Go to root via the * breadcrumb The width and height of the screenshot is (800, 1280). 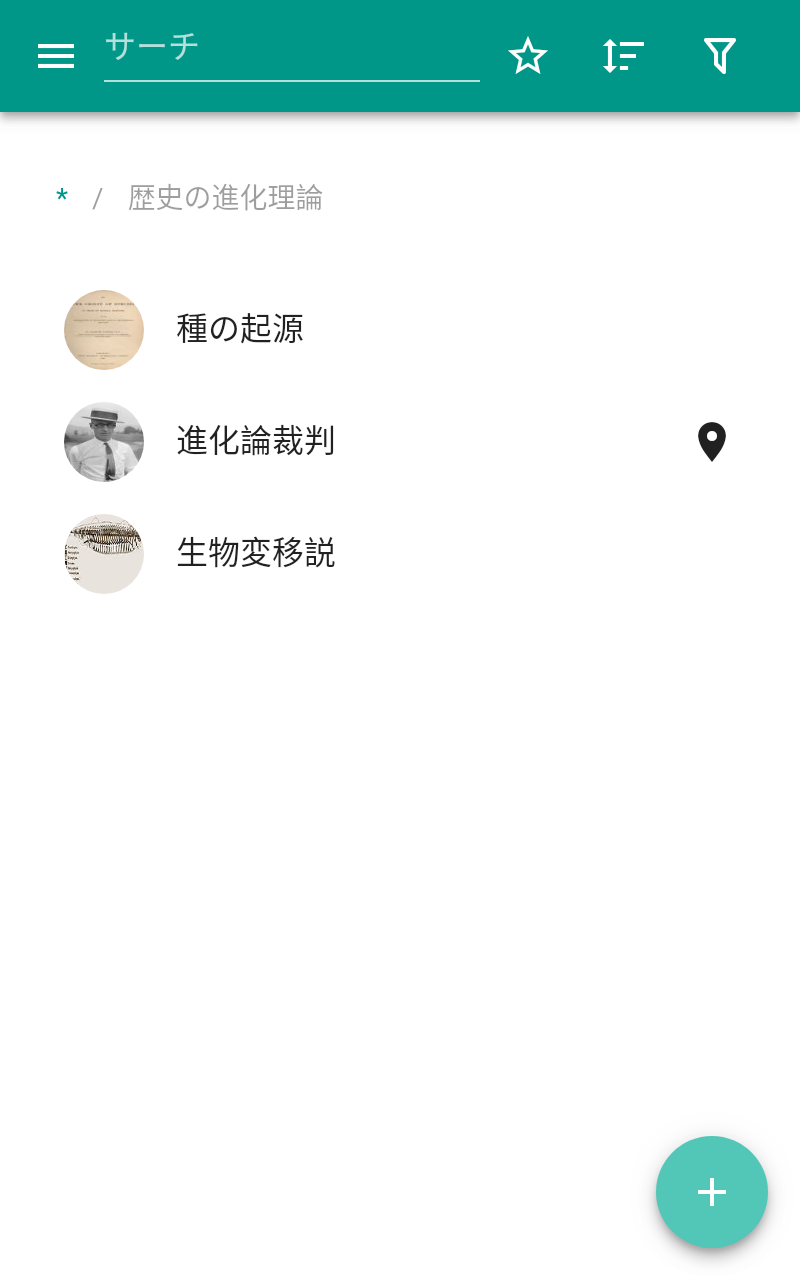(62, 197)
